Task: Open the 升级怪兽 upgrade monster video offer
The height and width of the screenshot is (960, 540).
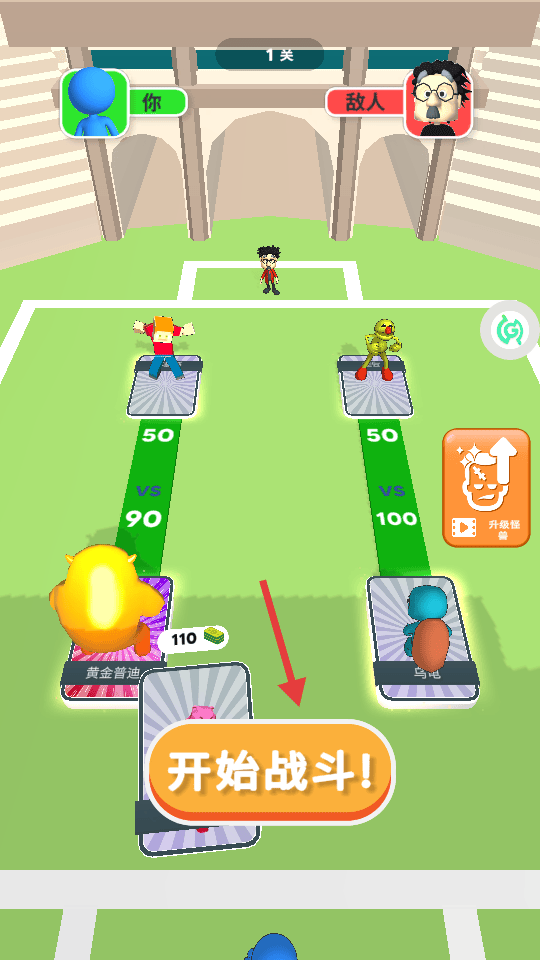Action: (x=486, y=487)
